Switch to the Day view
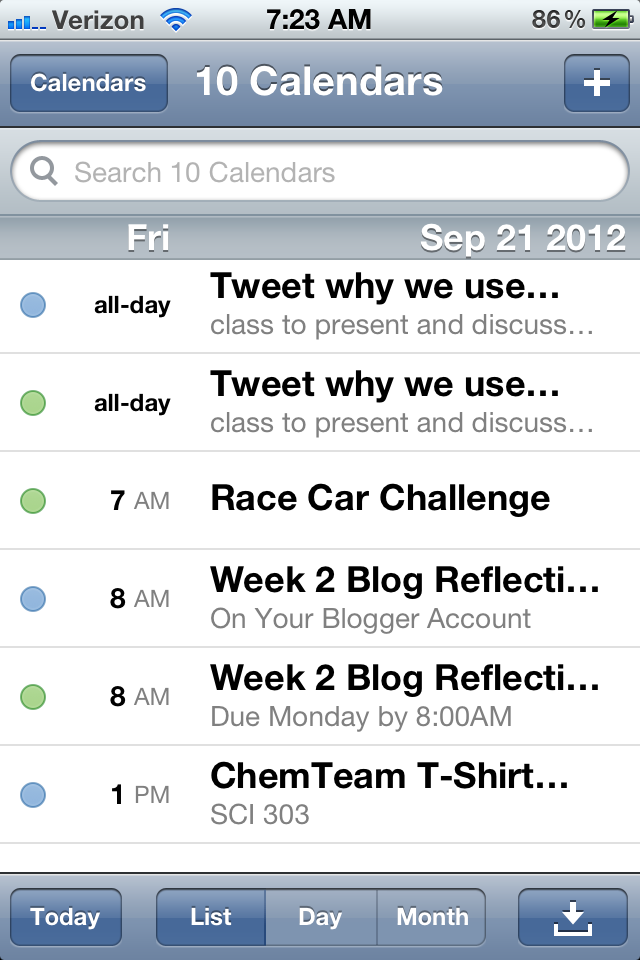640x960 pixels. click(x=320, y=917)
